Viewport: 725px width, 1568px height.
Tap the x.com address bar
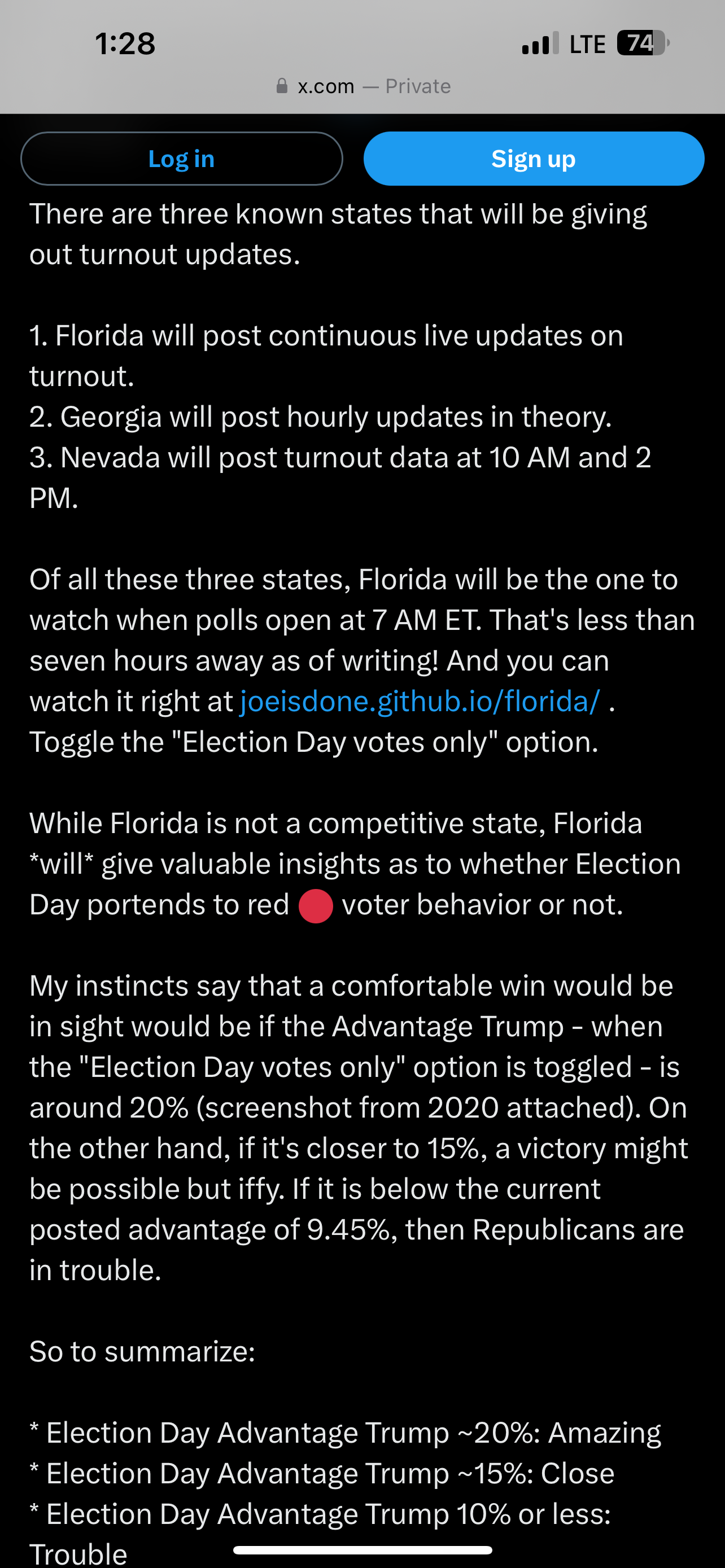[x=363, y=86]
